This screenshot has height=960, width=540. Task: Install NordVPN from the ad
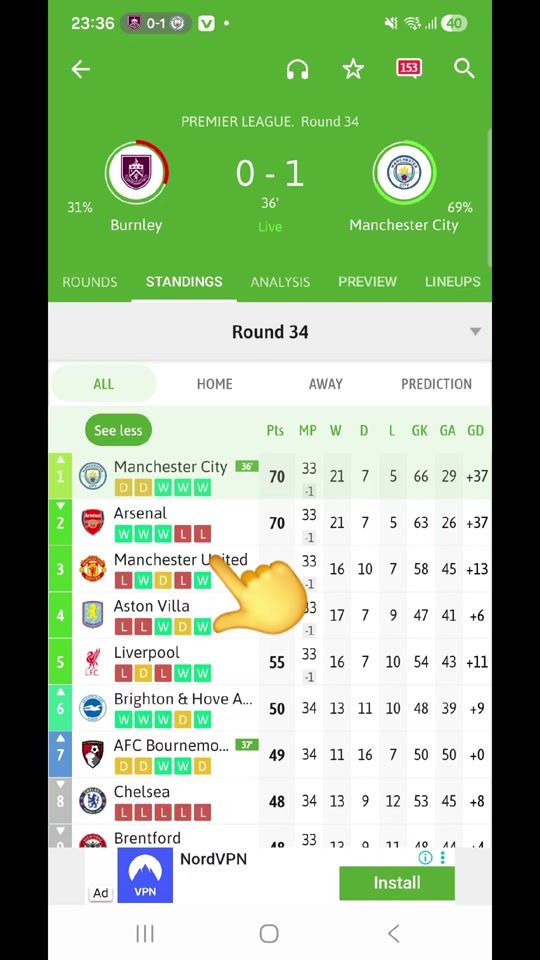(397, 883)
